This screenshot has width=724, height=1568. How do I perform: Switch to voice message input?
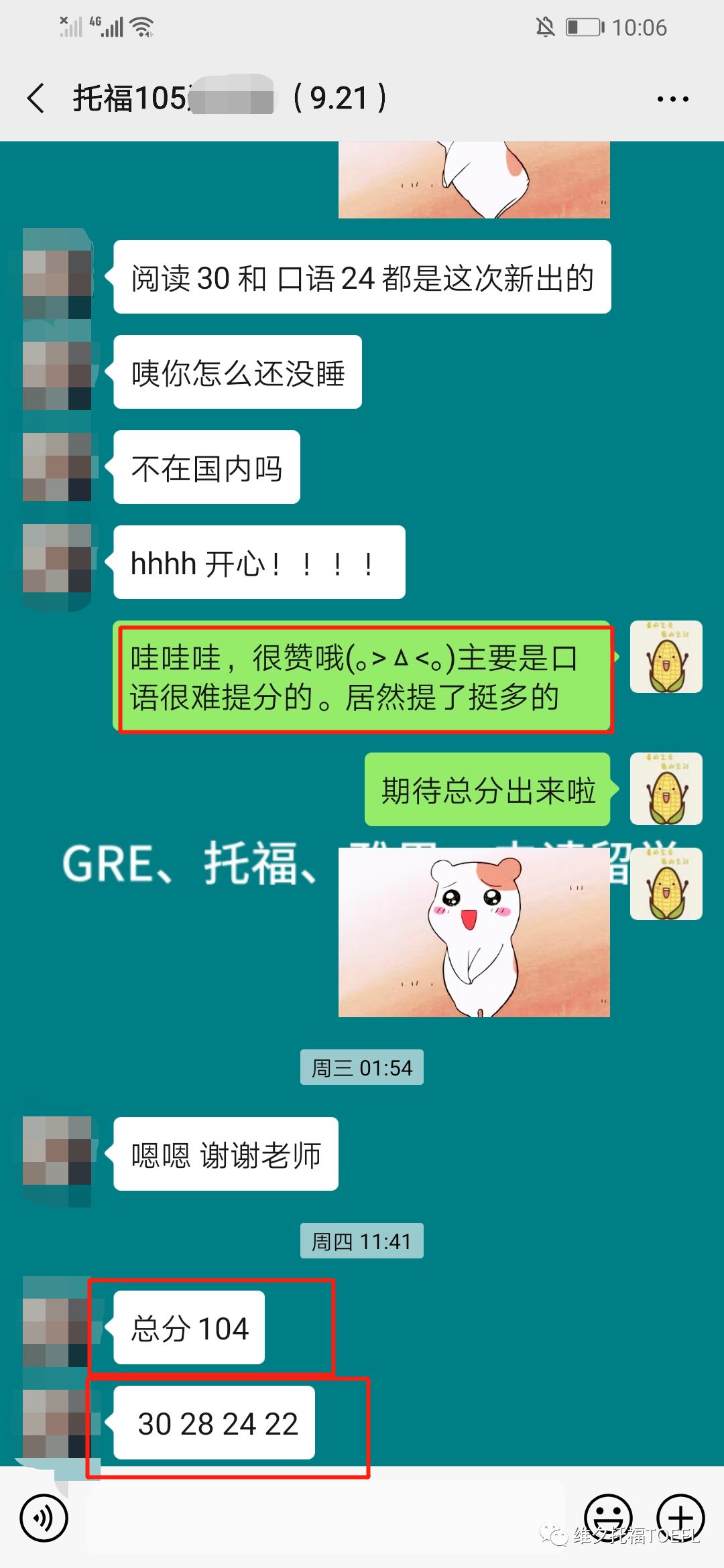[44, 1517]
